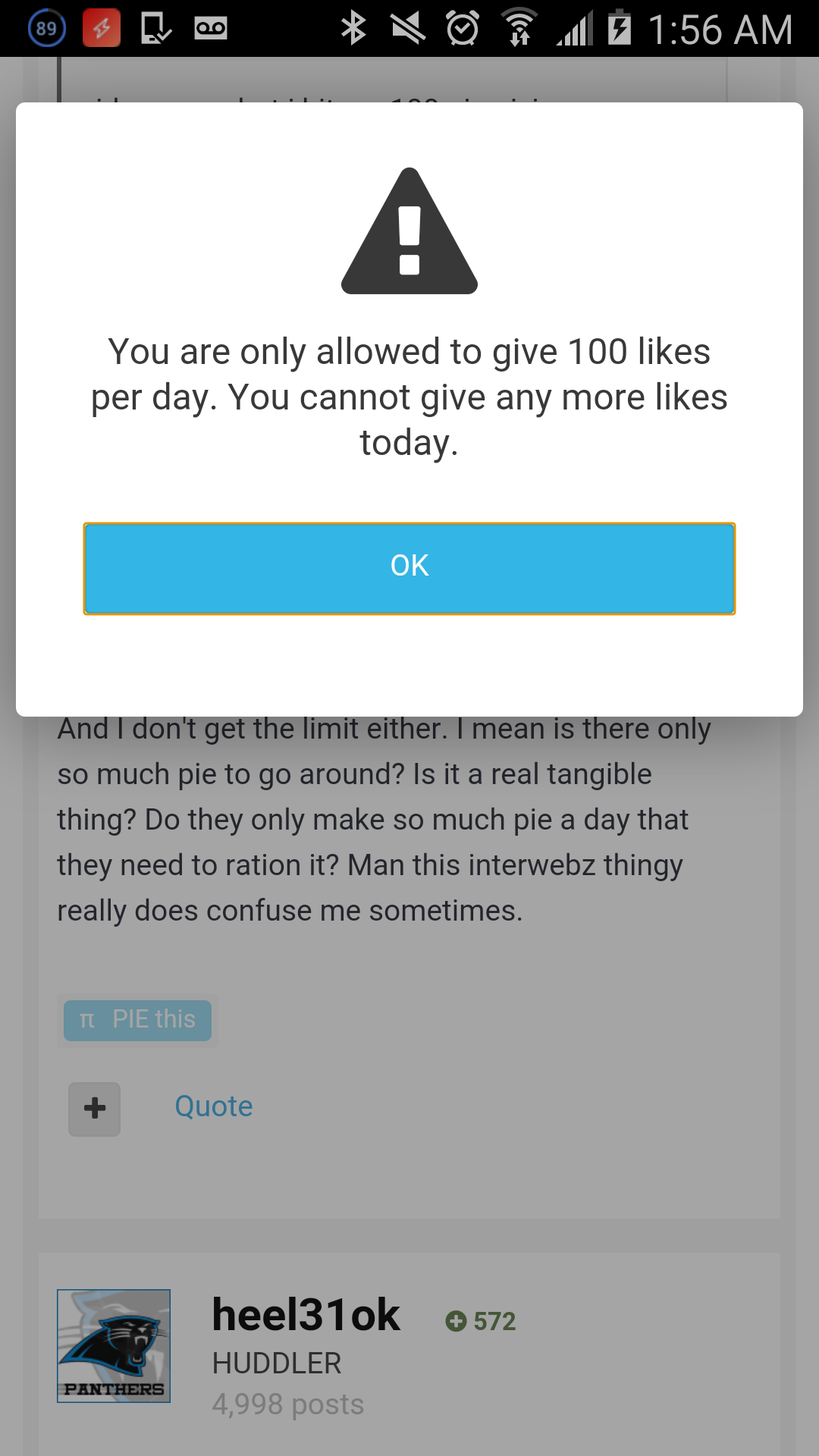Image resolution: width=819 pixels, height=1456 pixels.
Task: Tap the Quote link under the post
Action: (214, 1106)
